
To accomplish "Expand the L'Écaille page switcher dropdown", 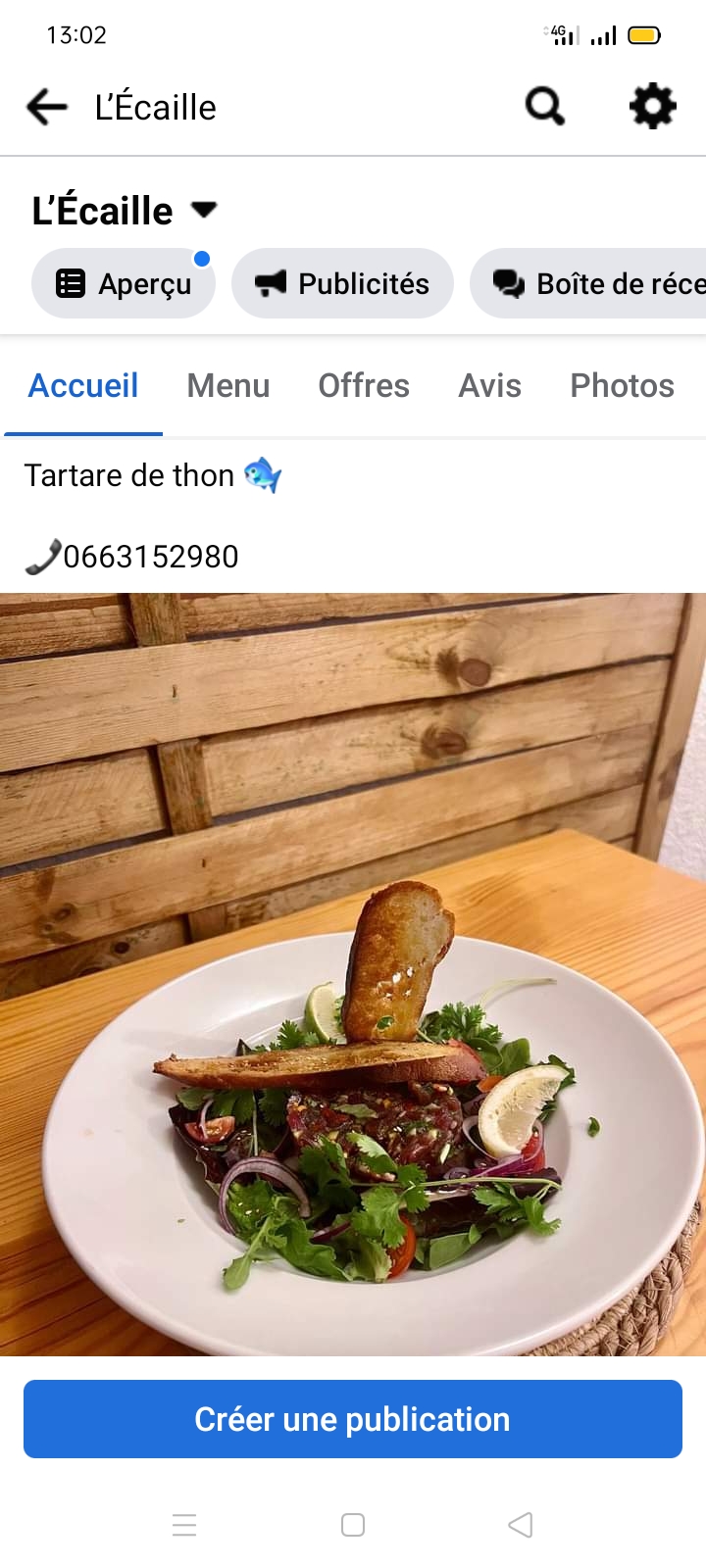I will 204,210.
